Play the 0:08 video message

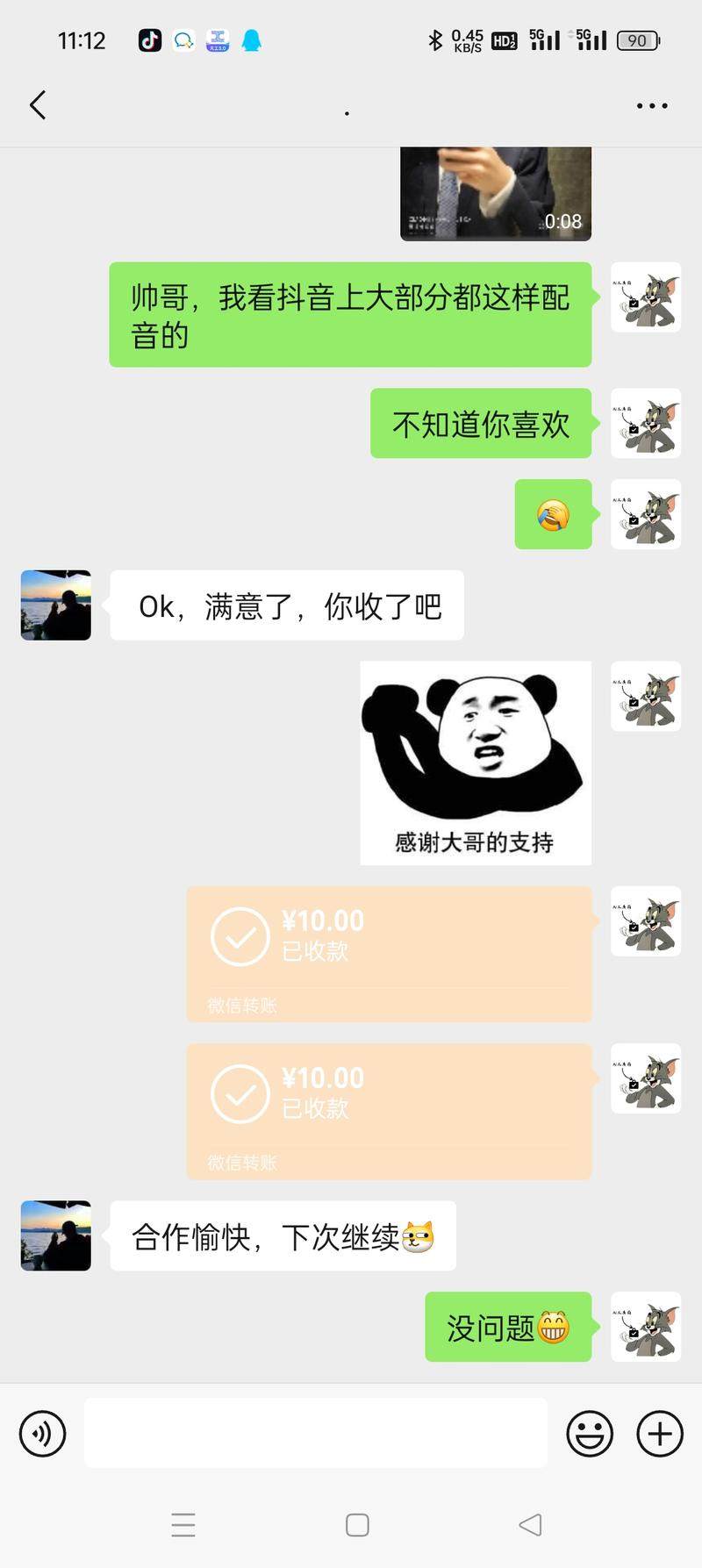coord(495,193)
